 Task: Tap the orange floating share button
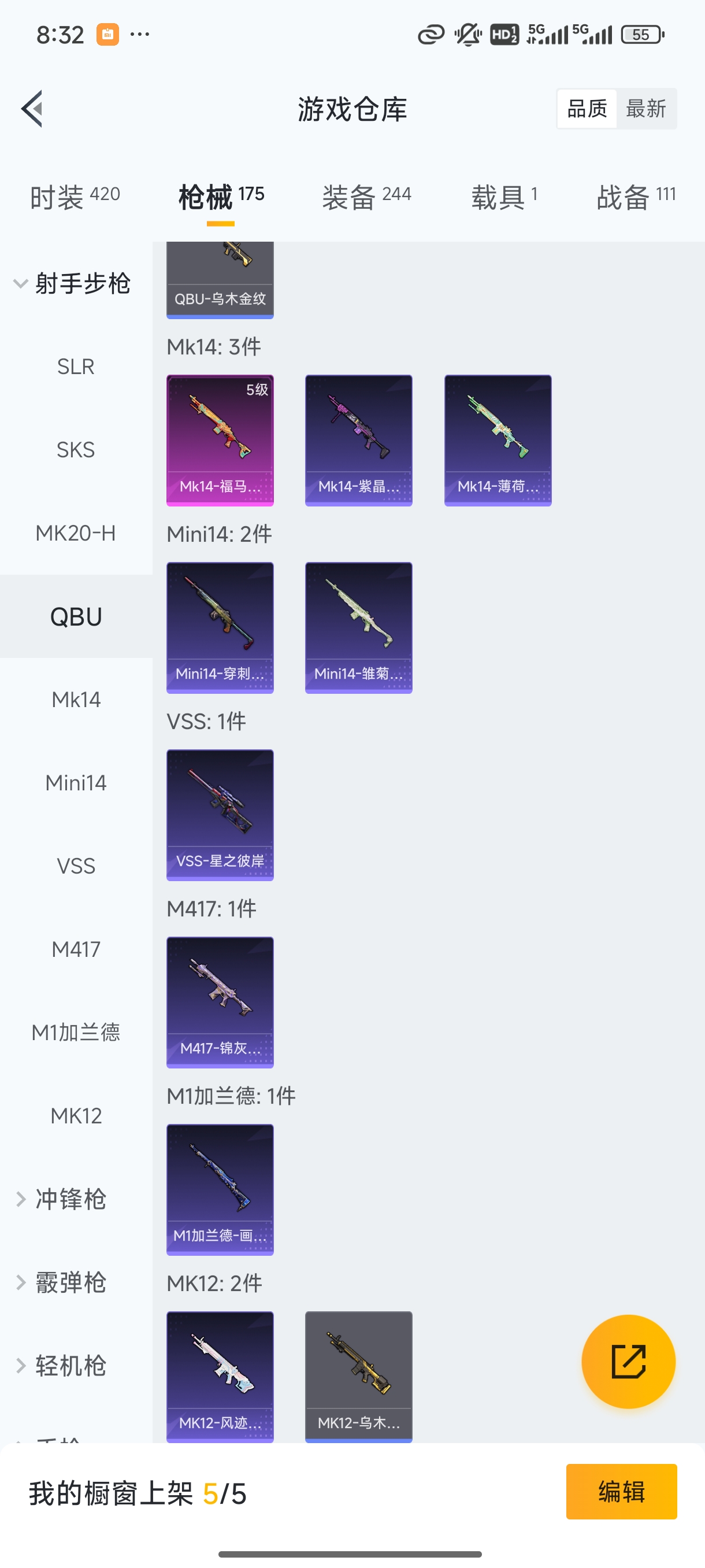pos(628,1362)
